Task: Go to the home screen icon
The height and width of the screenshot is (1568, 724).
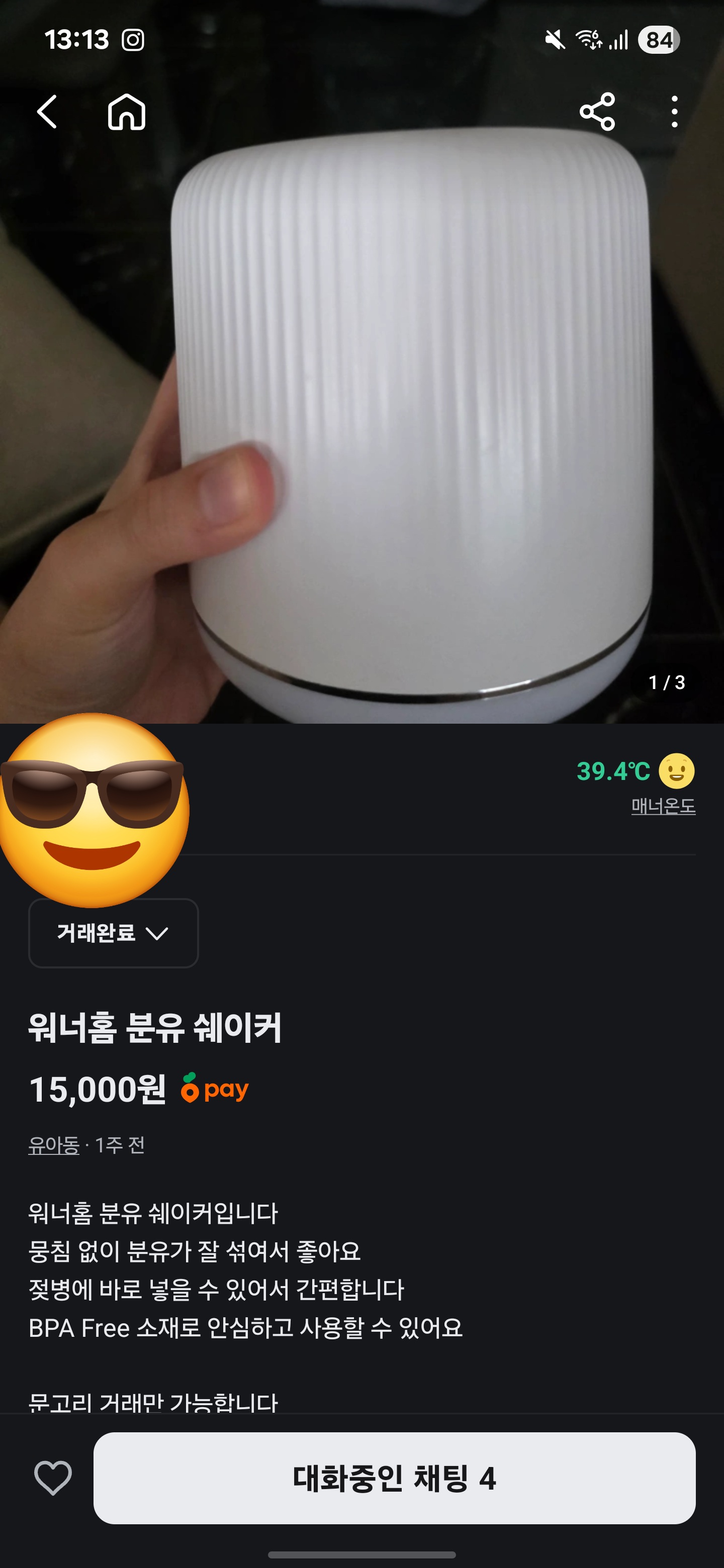Action: 127,112
